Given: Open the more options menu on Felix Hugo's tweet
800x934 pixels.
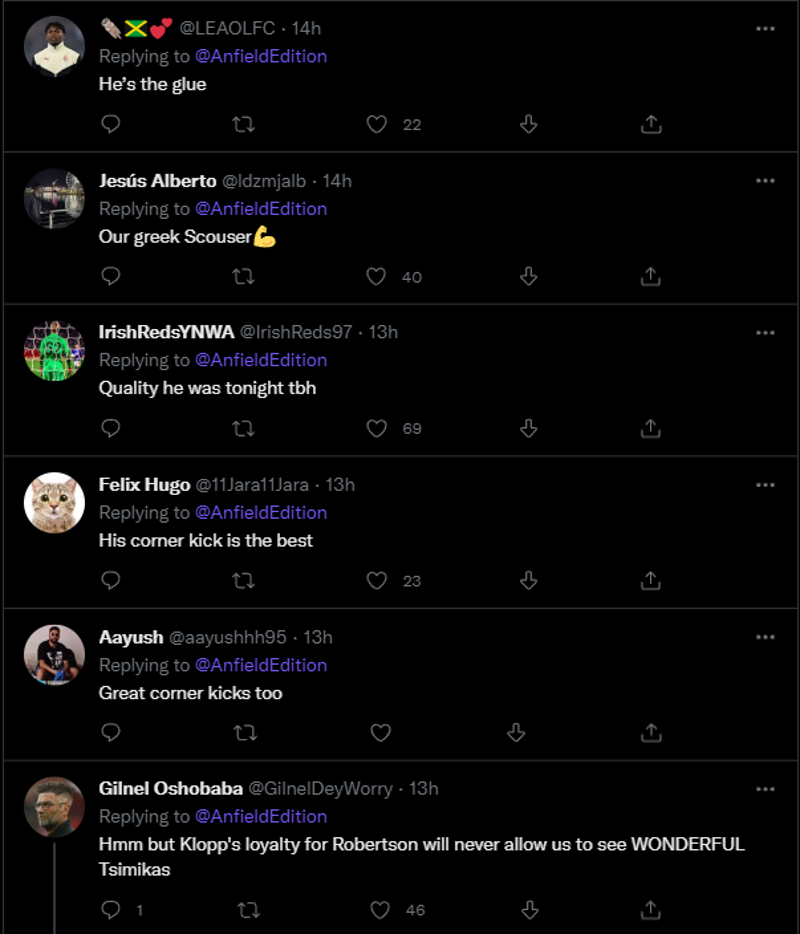Looking at the screenshot, I should pyautogui.click(x=765, y=484).
